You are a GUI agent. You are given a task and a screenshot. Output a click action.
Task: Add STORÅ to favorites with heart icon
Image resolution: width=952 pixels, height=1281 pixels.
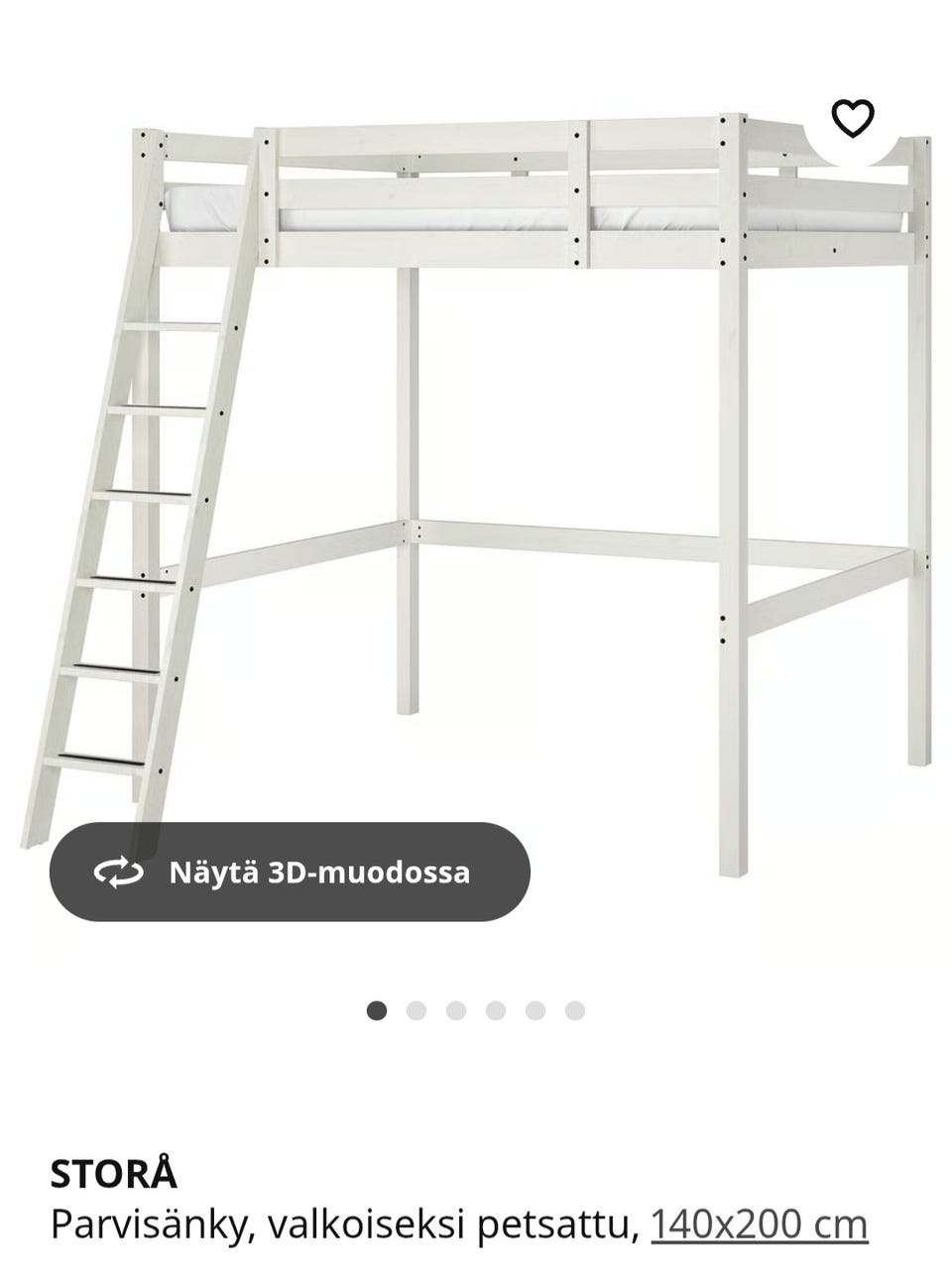[x=852, y=119]
